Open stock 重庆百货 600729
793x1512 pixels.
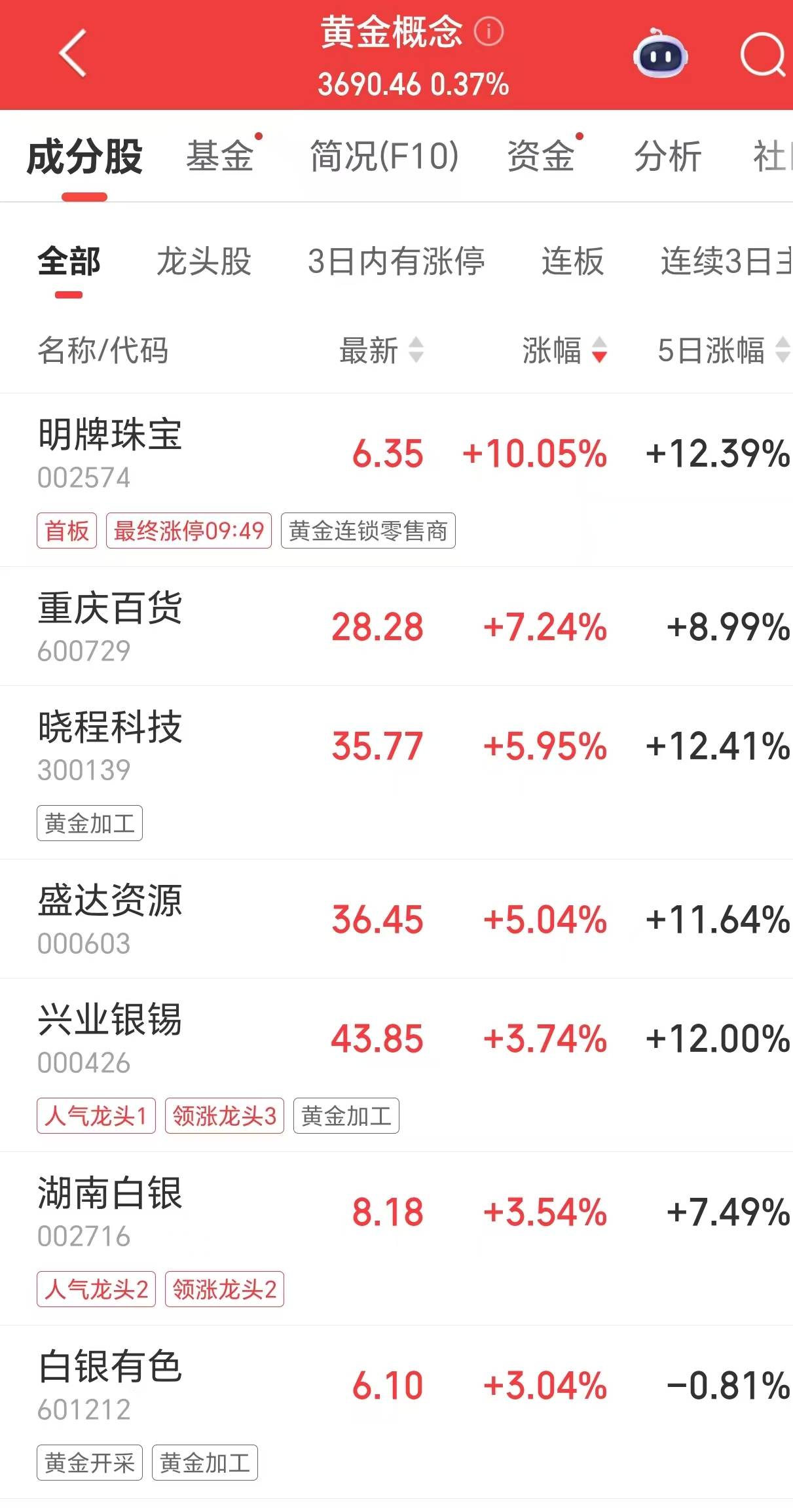pos(110,626)
